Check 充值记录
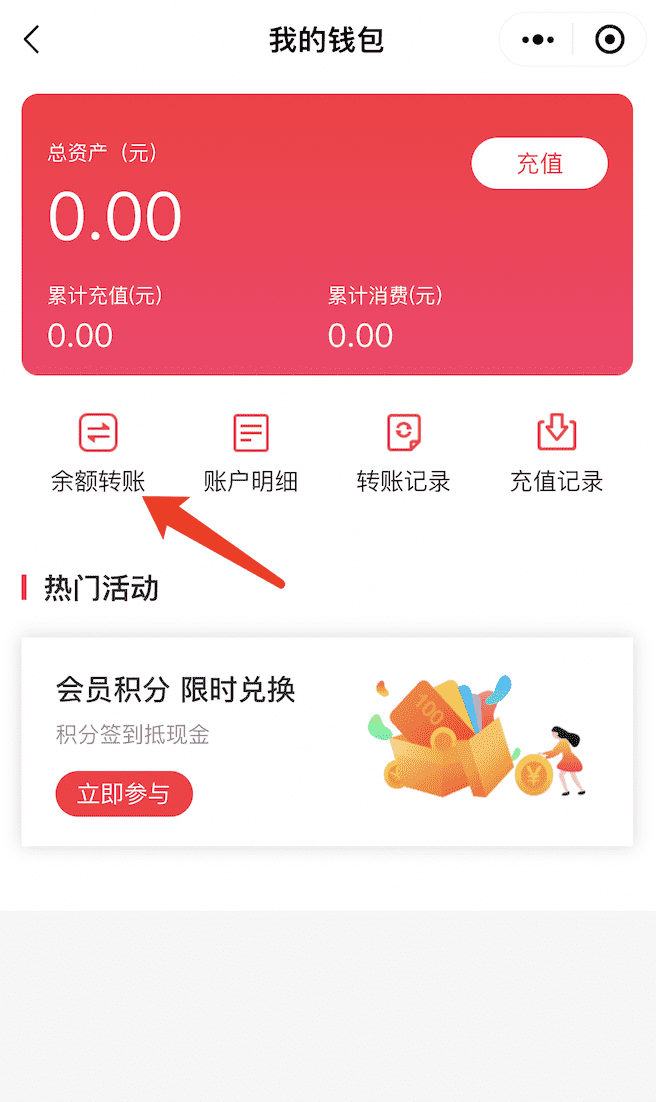Screen dimensions: 656x1102 (556, 453)
